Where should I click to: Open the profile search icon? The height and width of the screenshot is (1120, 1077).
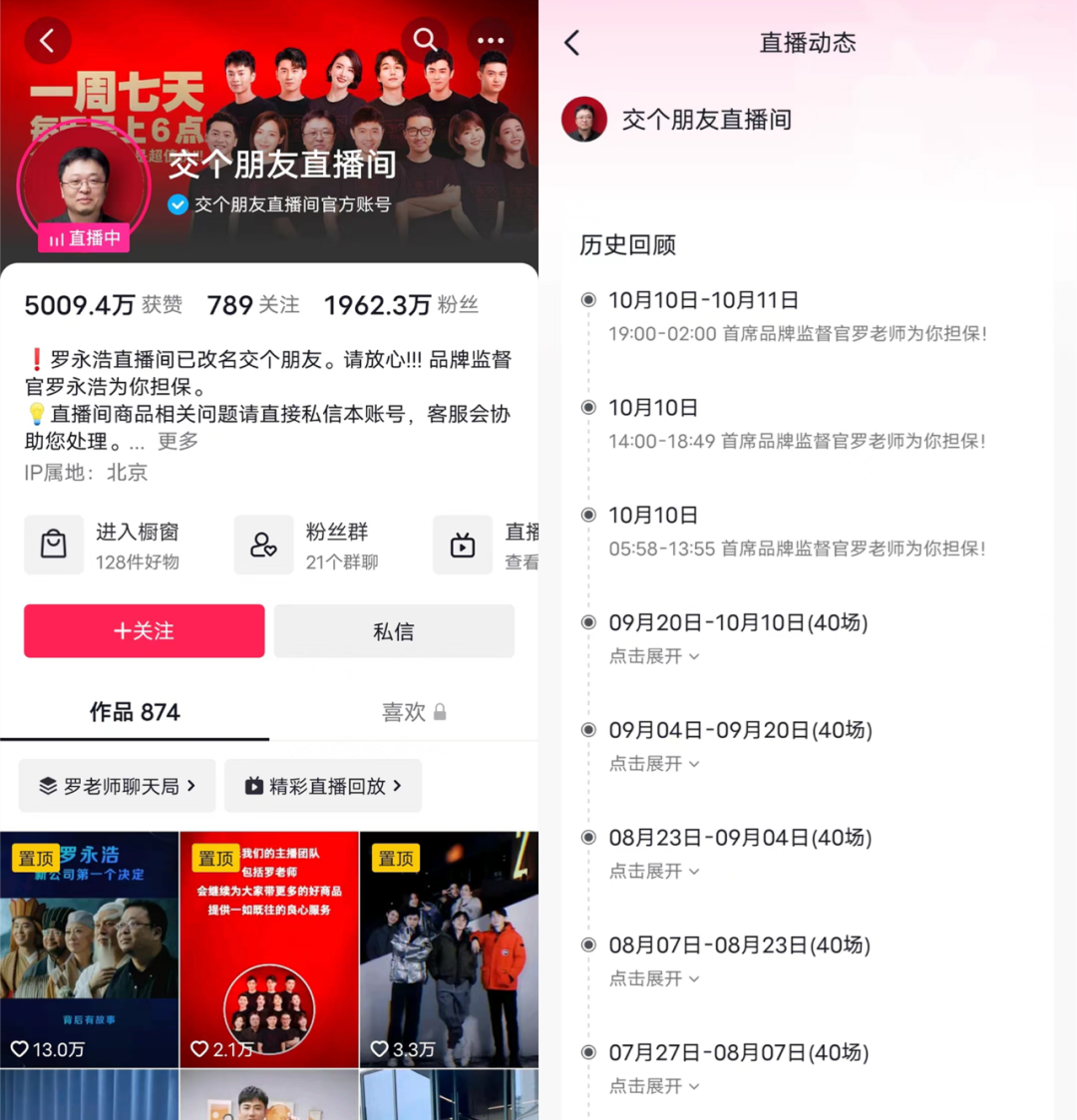(x=425, y=40)
